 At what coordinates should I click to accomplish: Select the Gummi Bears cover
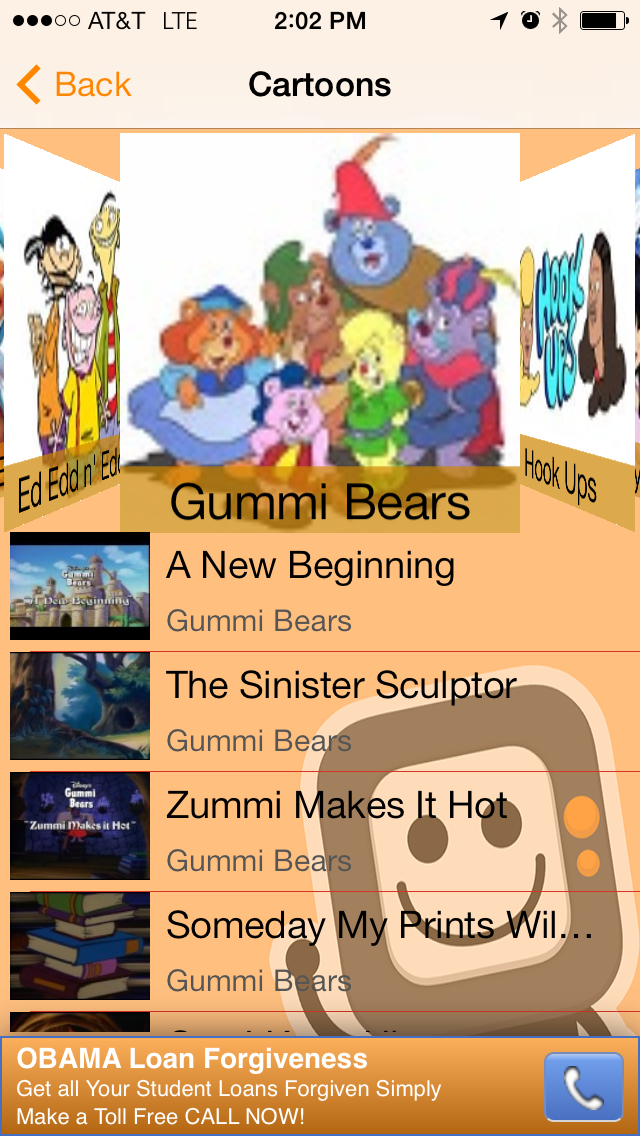click(320, 330)
